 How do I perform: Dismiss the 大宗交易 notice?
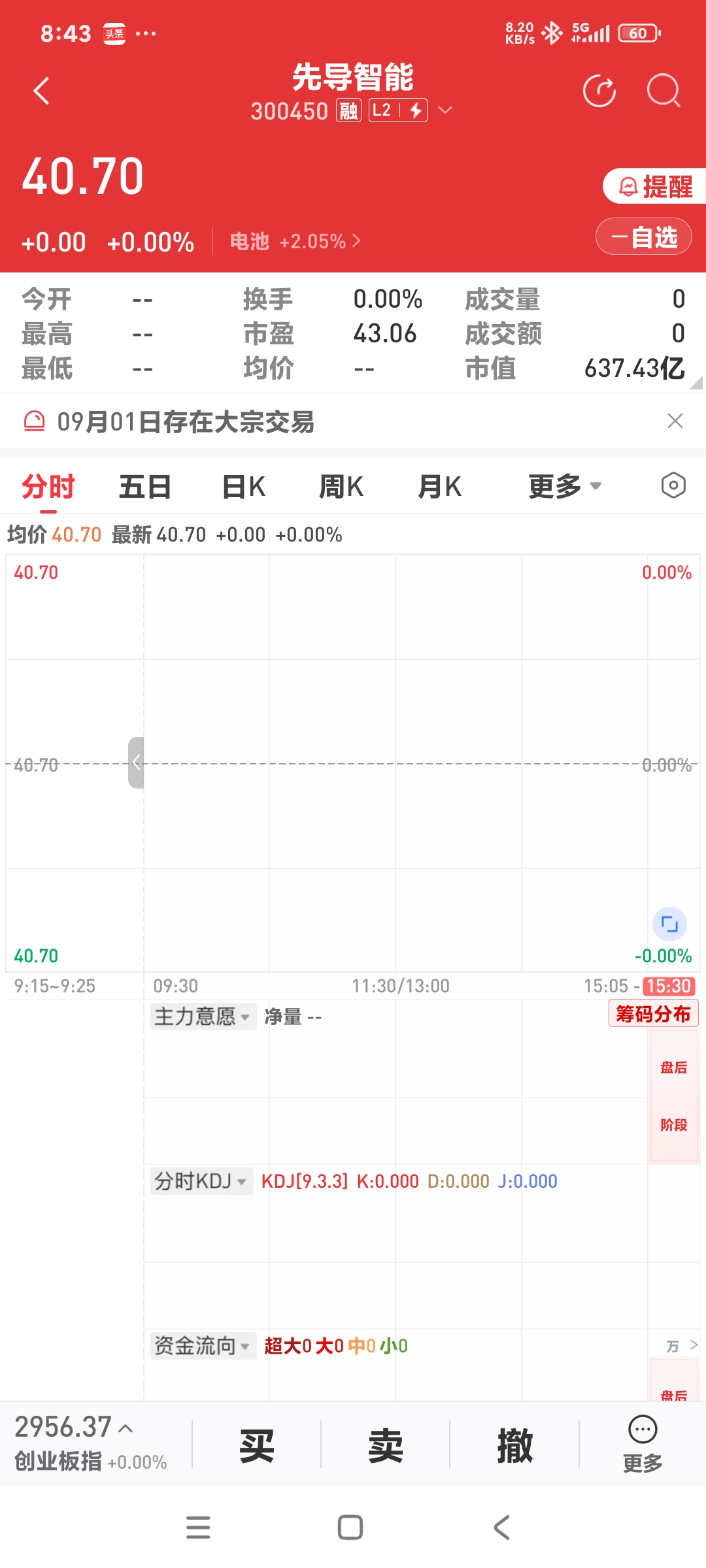tap(675, 421)
